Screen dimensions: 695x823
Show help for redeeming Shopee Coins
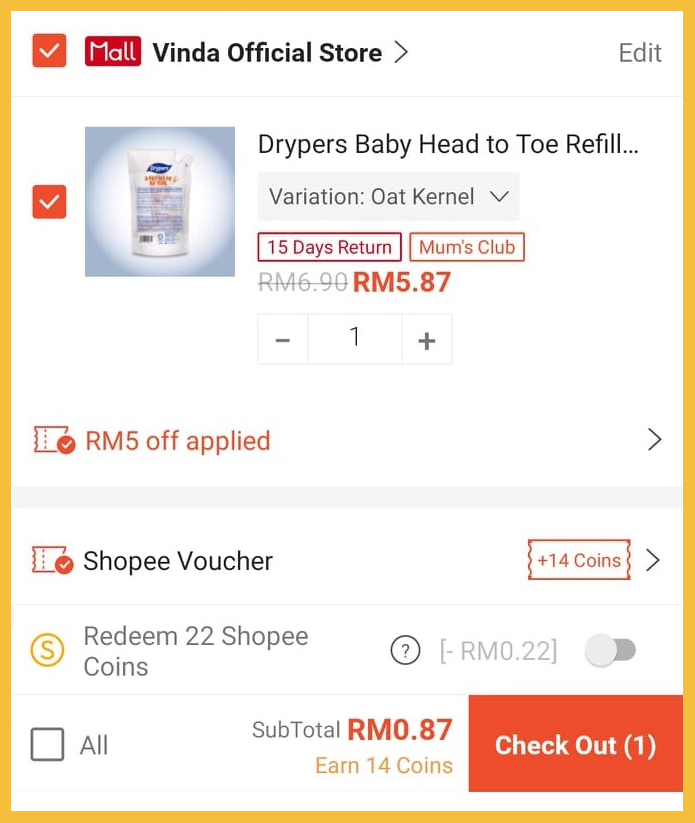click(404, 652)
